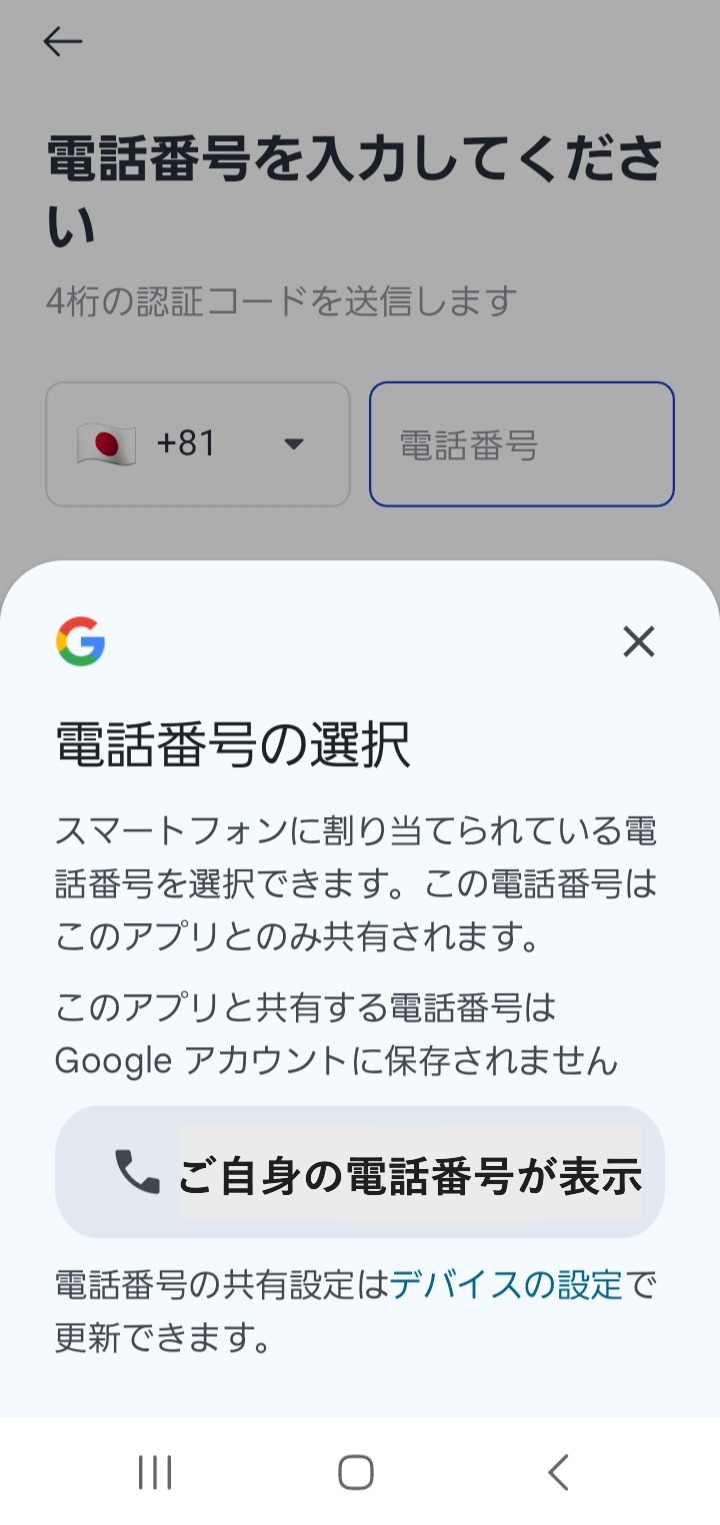Open the +81 country code dropdown
720x1525 pixels.
(198, 444)
